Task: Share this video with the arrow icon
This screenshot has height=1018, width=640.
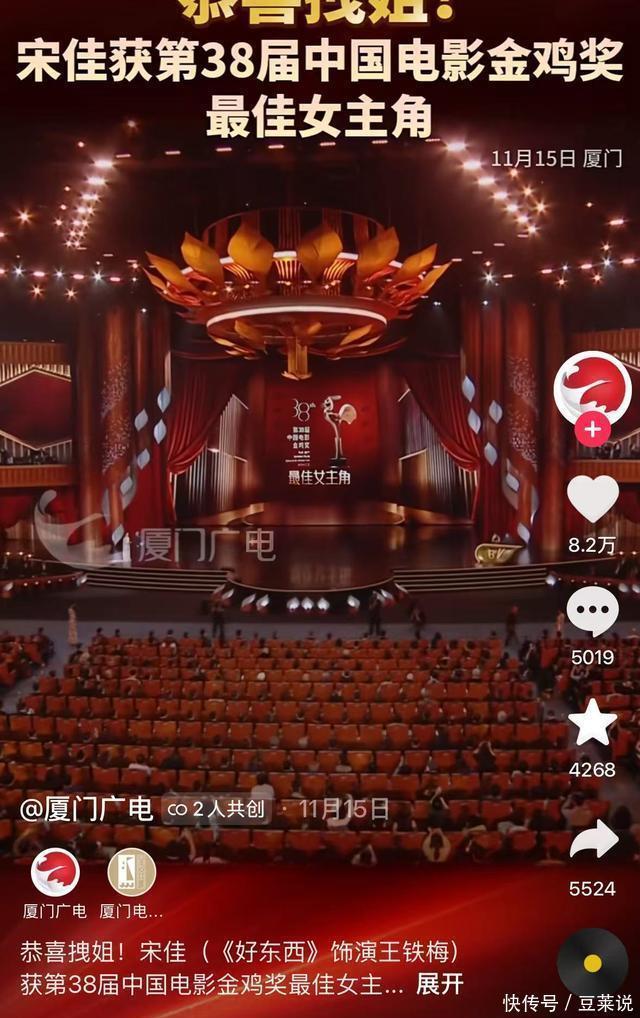Action: 592,840
